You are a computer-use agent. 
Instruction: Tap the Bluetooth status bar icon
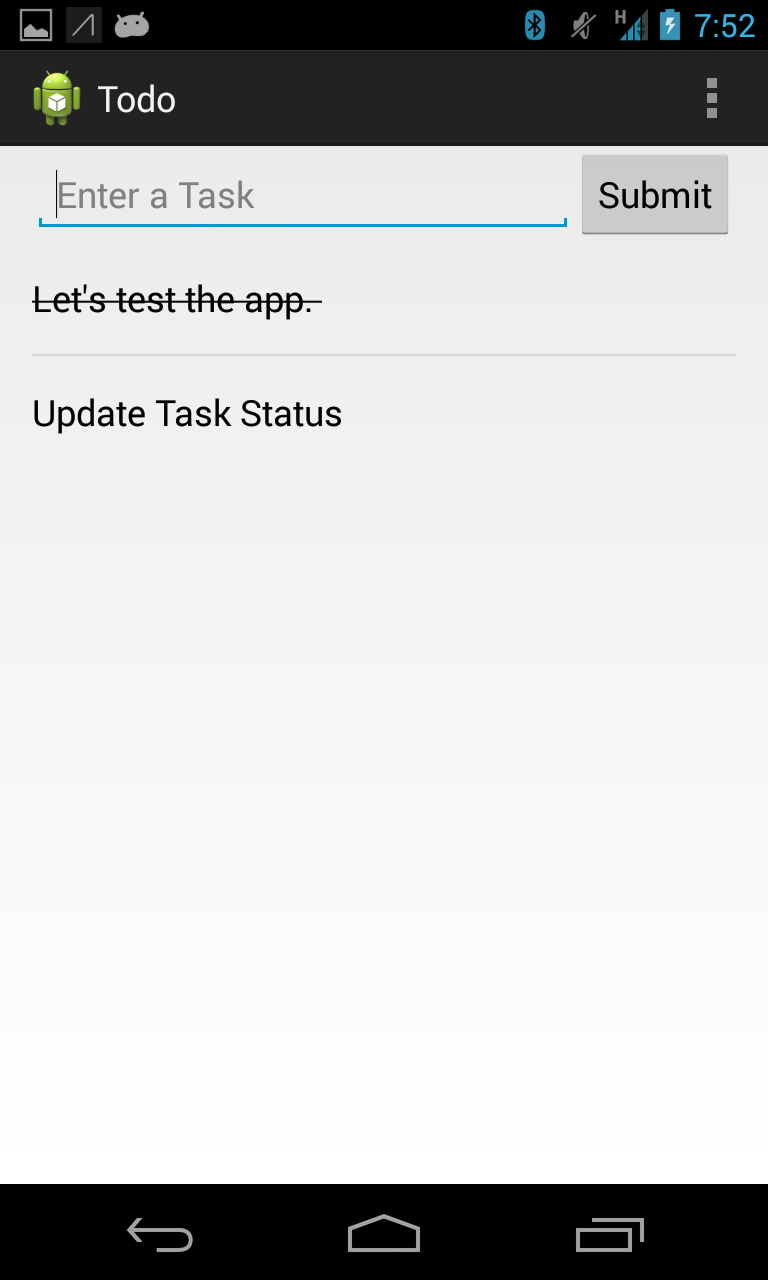coord(533,25)
